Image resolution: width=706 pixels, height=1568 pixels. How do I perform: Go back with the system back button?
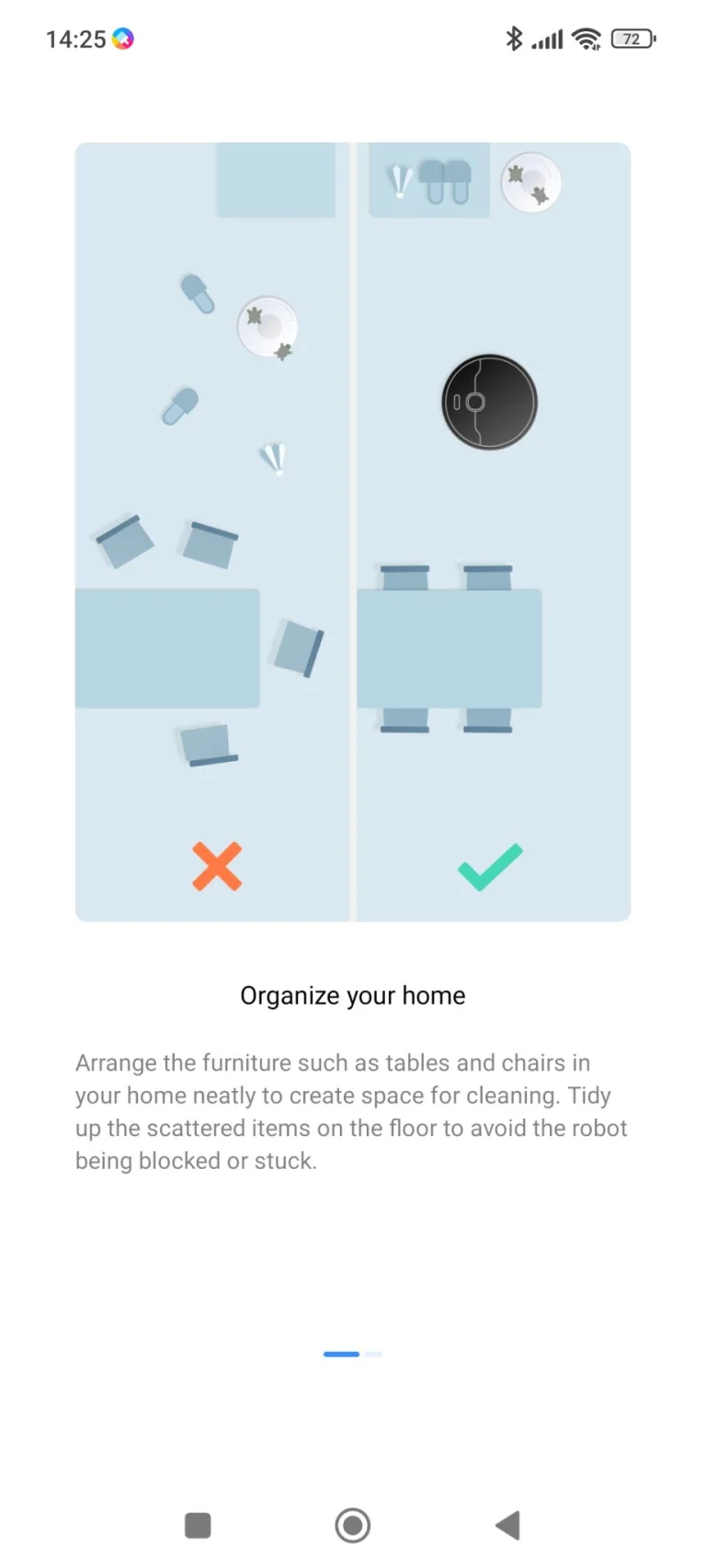(507, 1525)
